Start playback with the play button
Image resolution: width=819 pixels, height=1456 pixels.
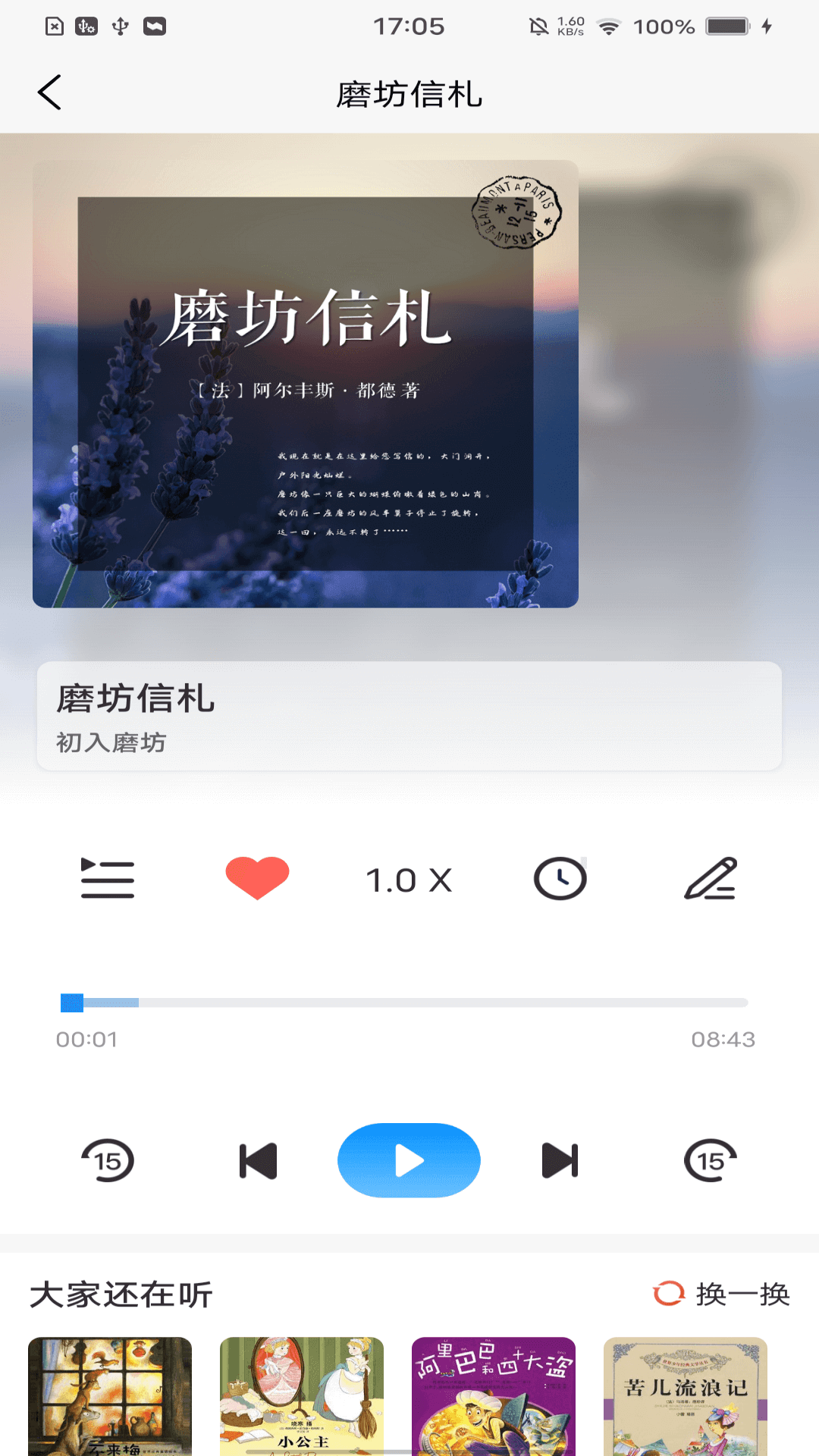pyautogui.click(x=409, y=1160)
